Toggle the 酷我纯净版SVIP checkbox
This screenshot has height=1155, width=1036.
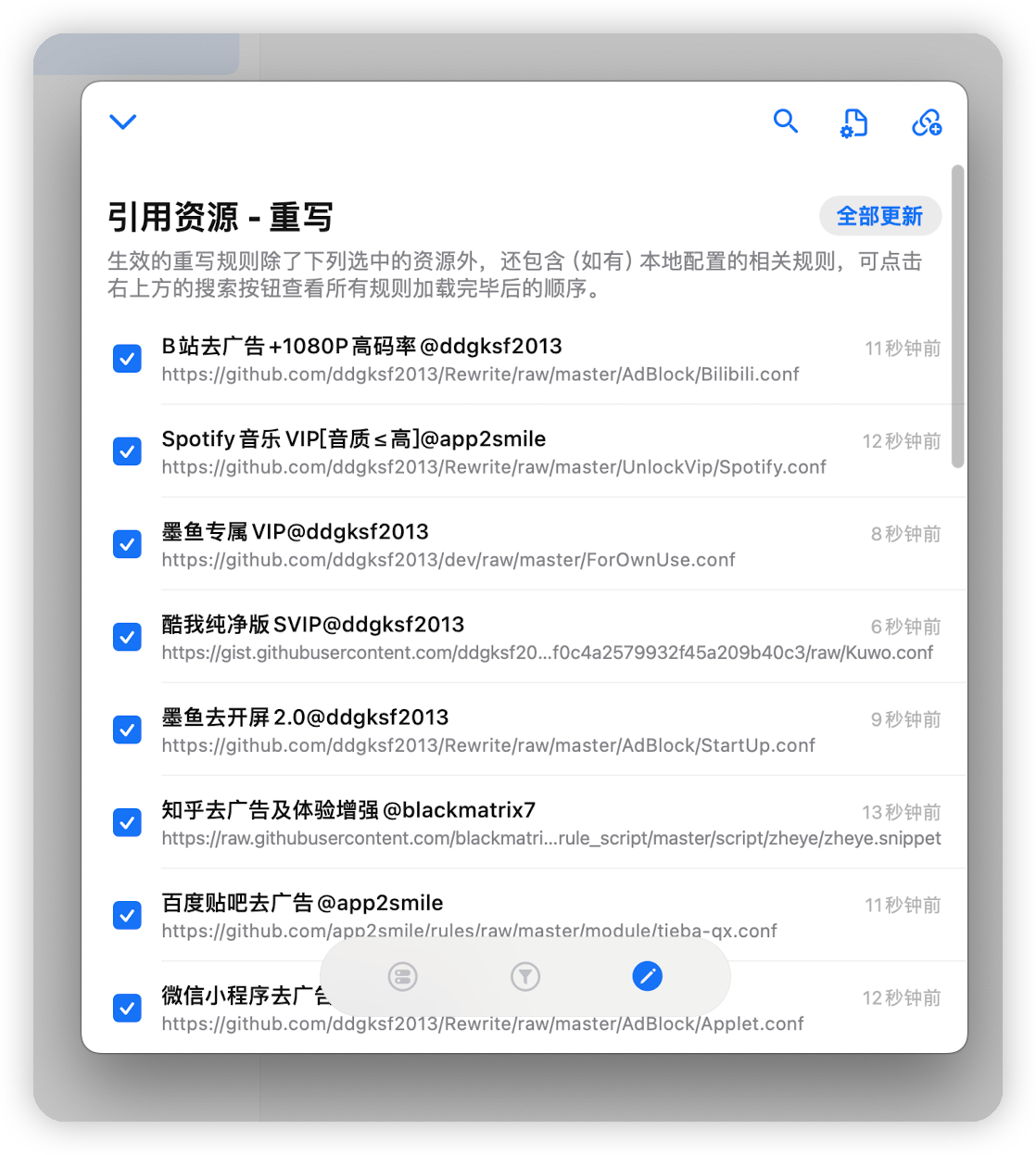127,637
